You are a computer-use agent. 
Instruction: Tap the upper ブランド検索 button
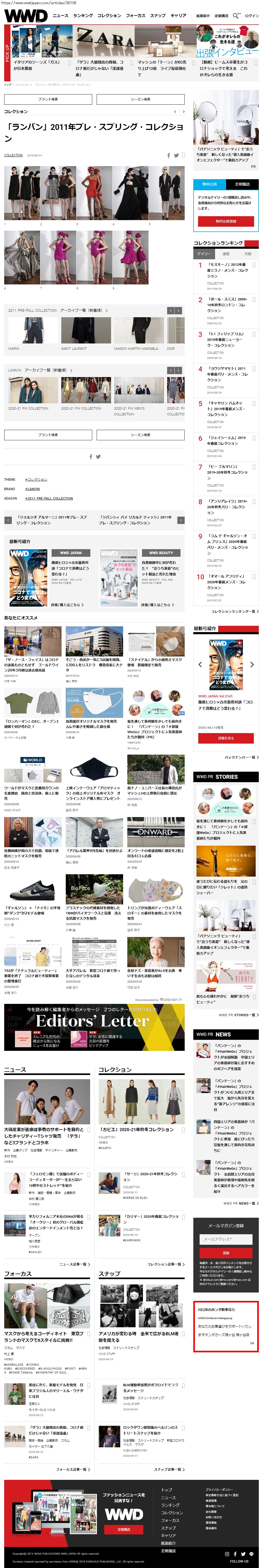click(48, 99)
